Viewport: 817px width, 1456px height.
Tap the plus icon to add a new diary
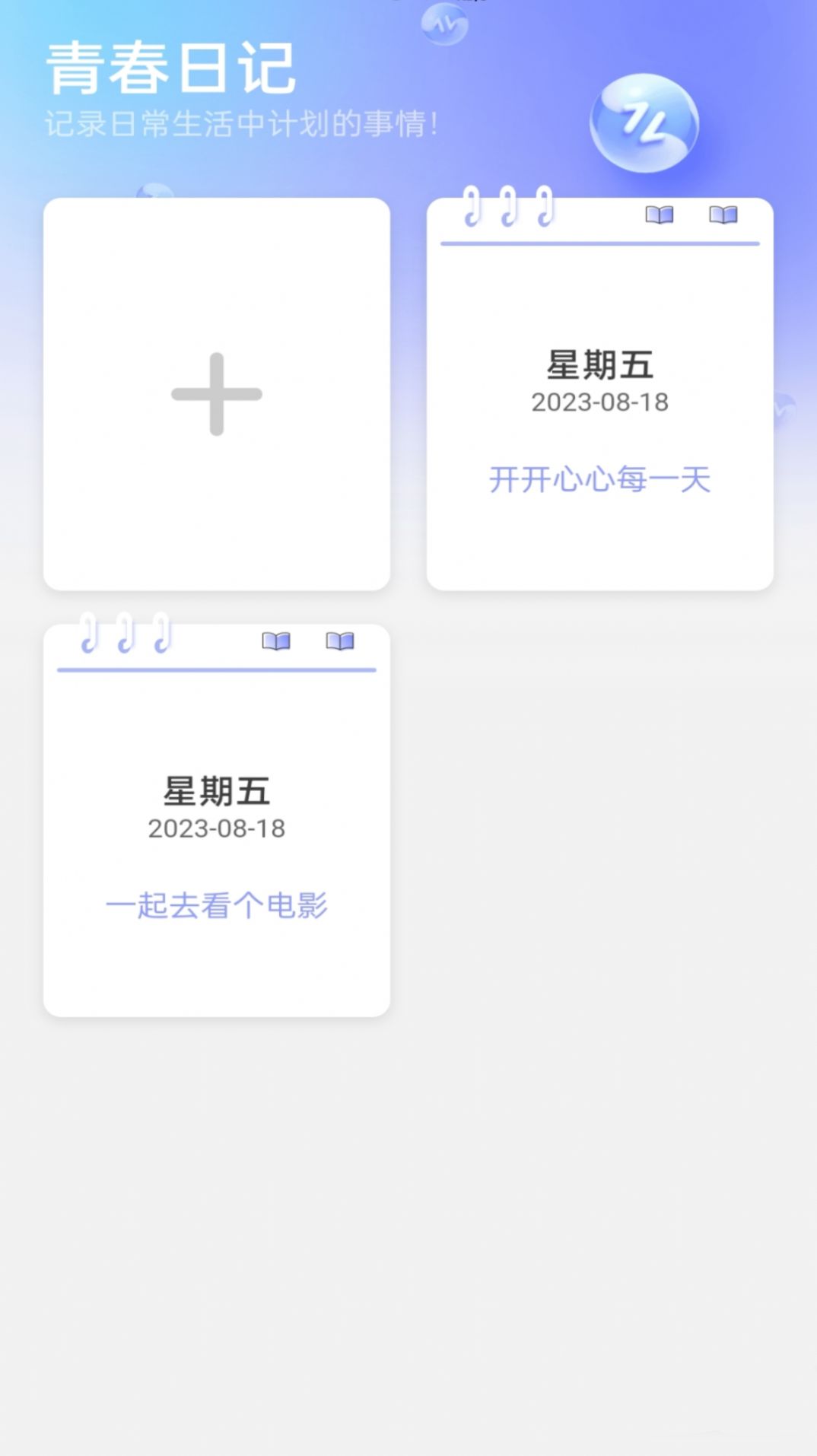(218, 394)
